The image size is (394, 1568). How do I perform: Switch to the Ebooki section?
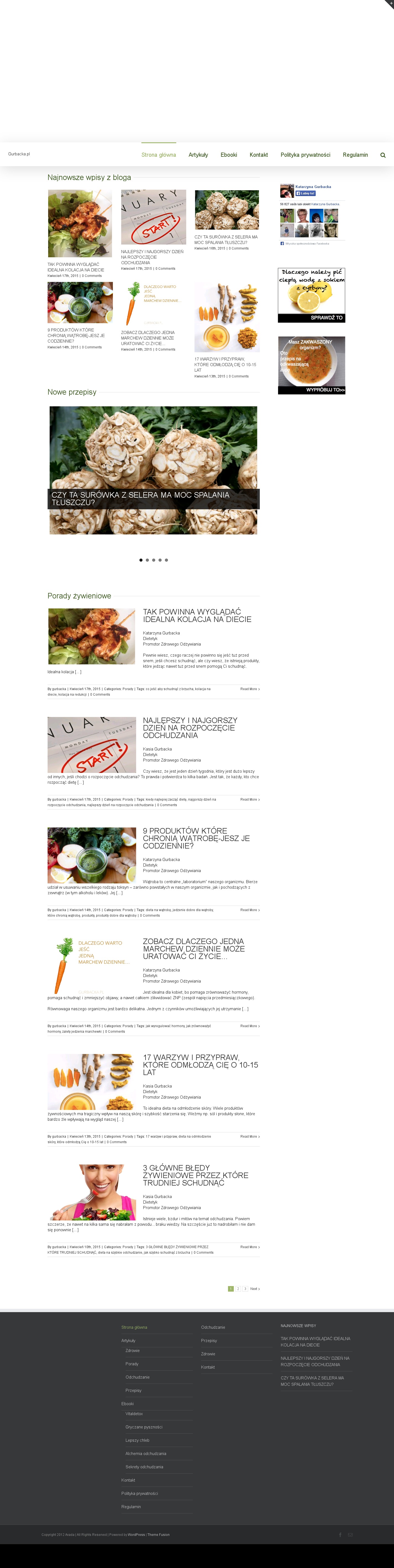click(x=229, y=155)
